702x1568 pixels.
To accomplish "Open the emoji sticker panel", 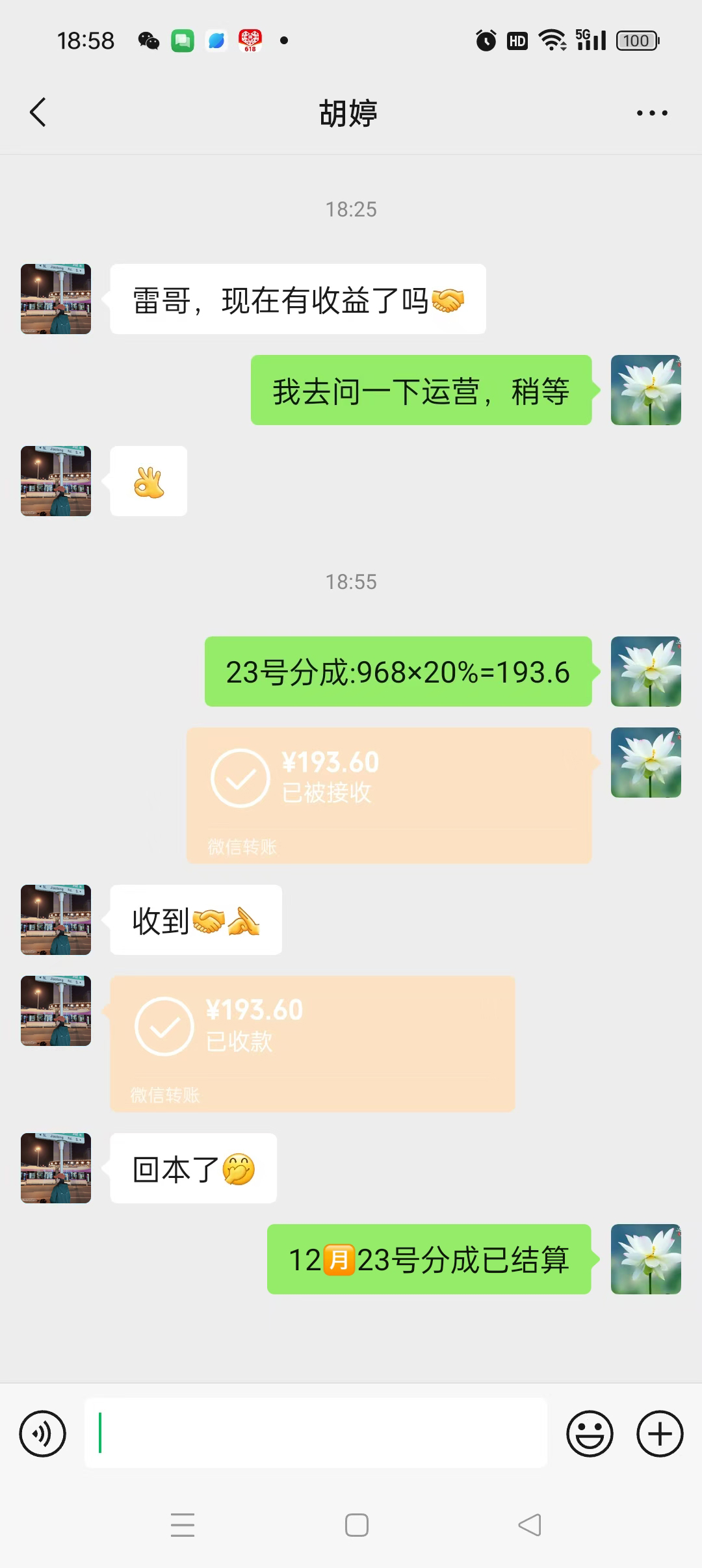I will click(x=590, y=1433).
